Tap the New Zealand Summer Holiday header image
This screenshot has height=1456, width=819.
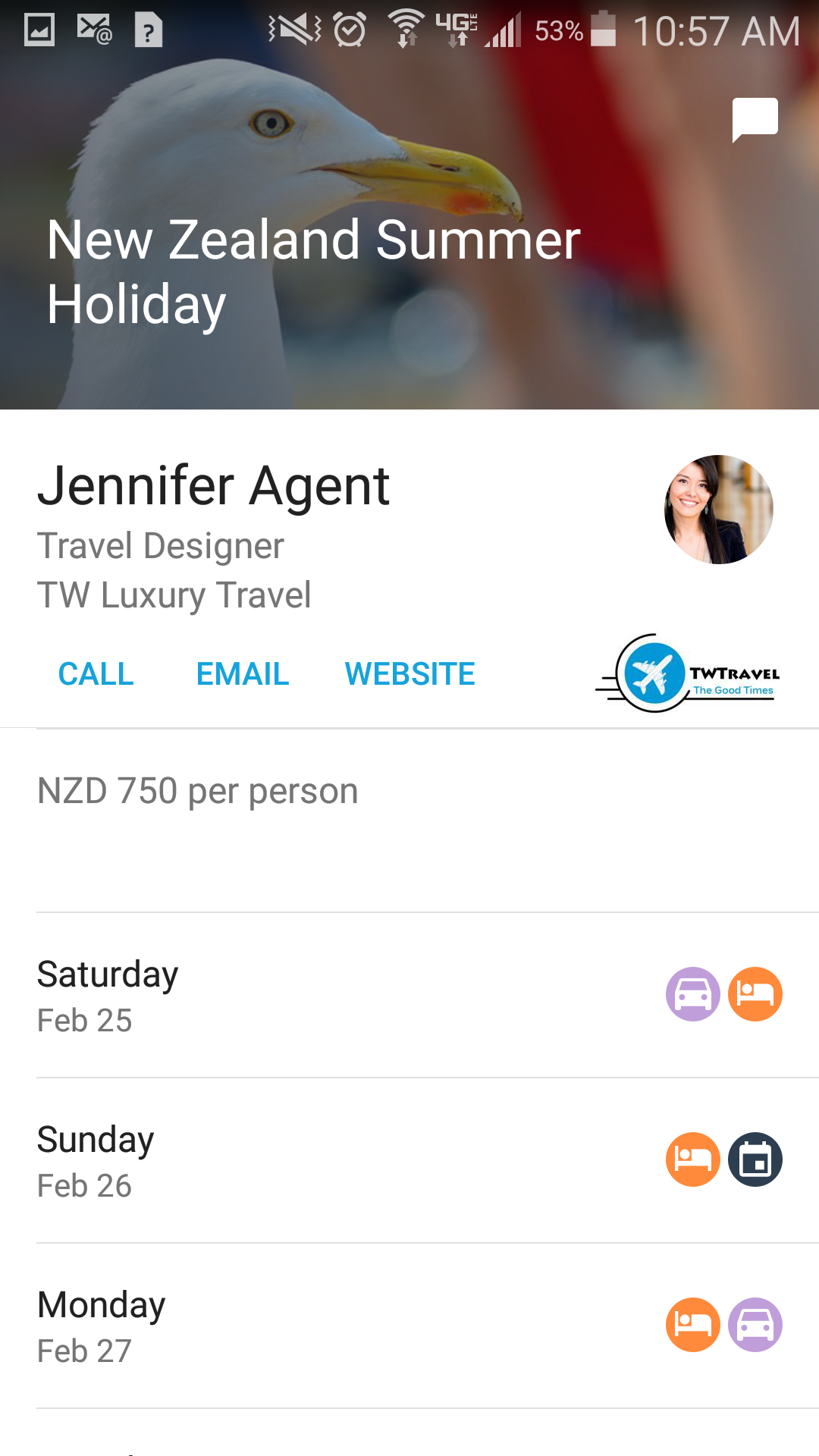409,227
